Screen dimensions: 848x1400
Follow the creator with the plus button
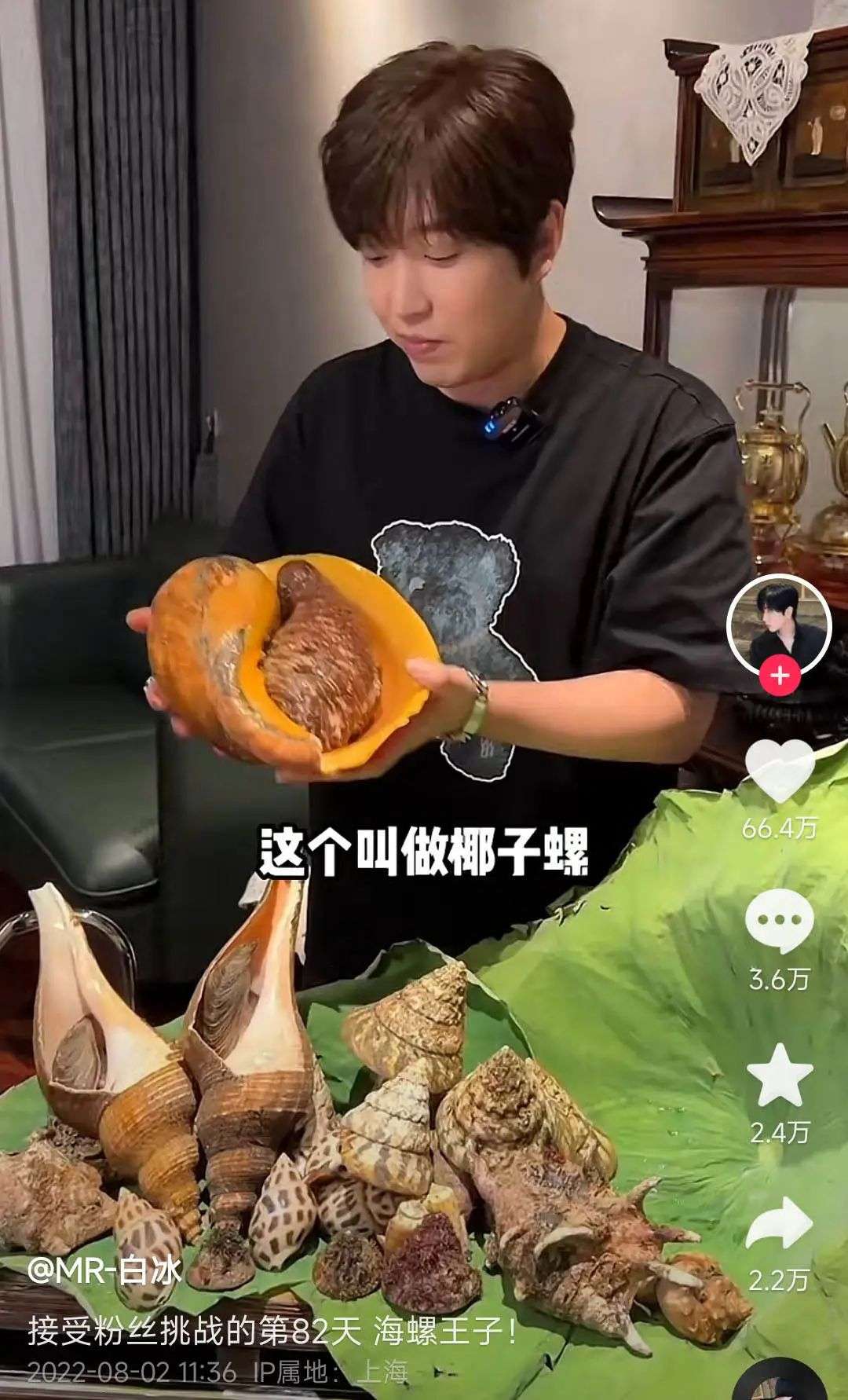[x=778, y=676]
